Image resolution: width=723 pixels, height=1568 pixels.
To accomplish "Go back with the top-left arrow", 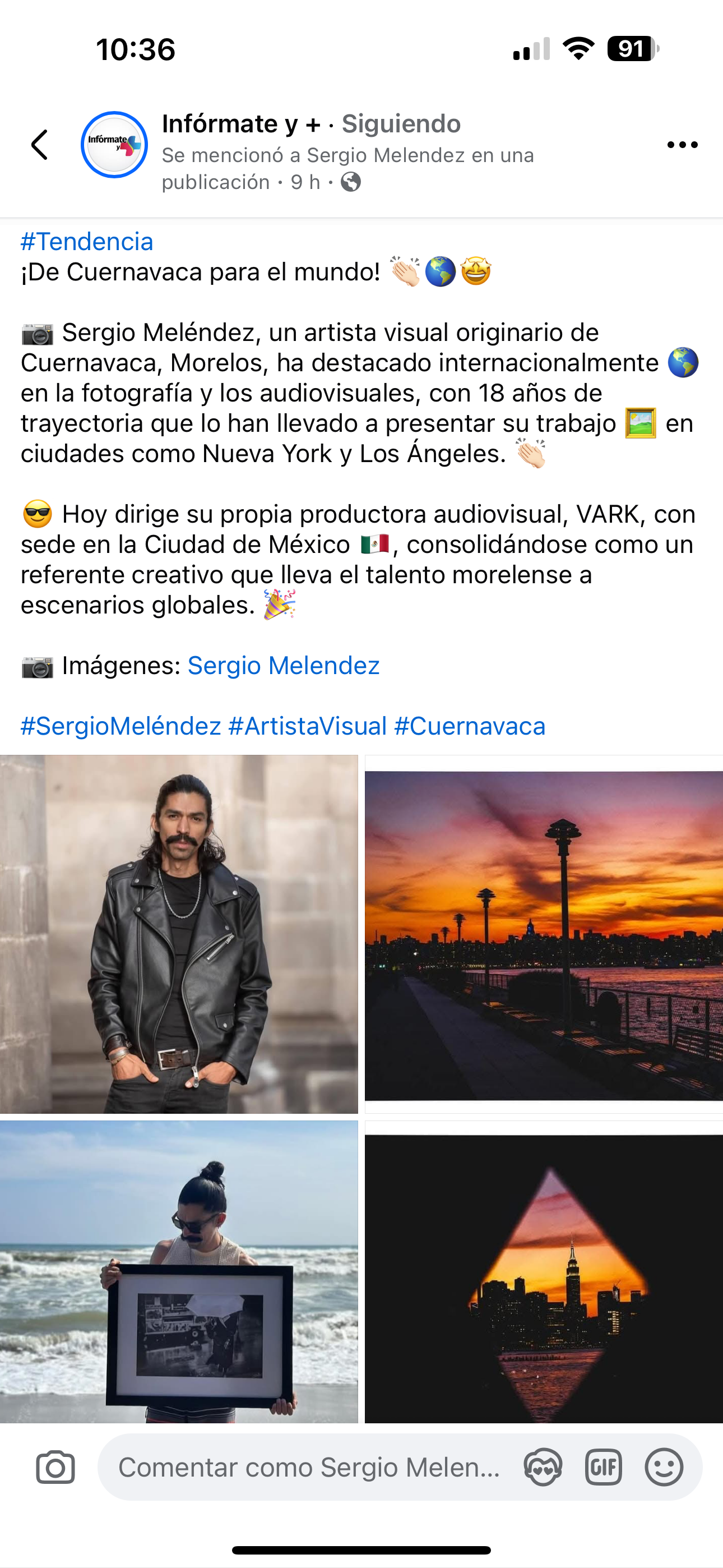I will tap(40, 145).
